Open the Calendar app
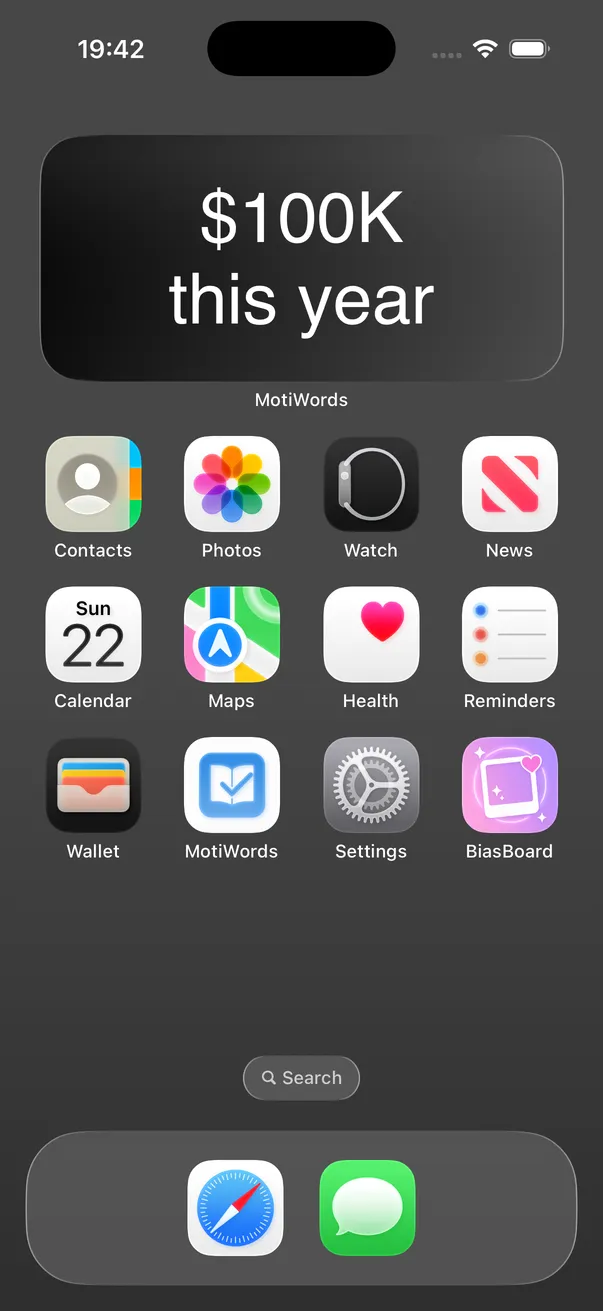The height and width of the screenshot is (1311, 603). tap(93, 634)
